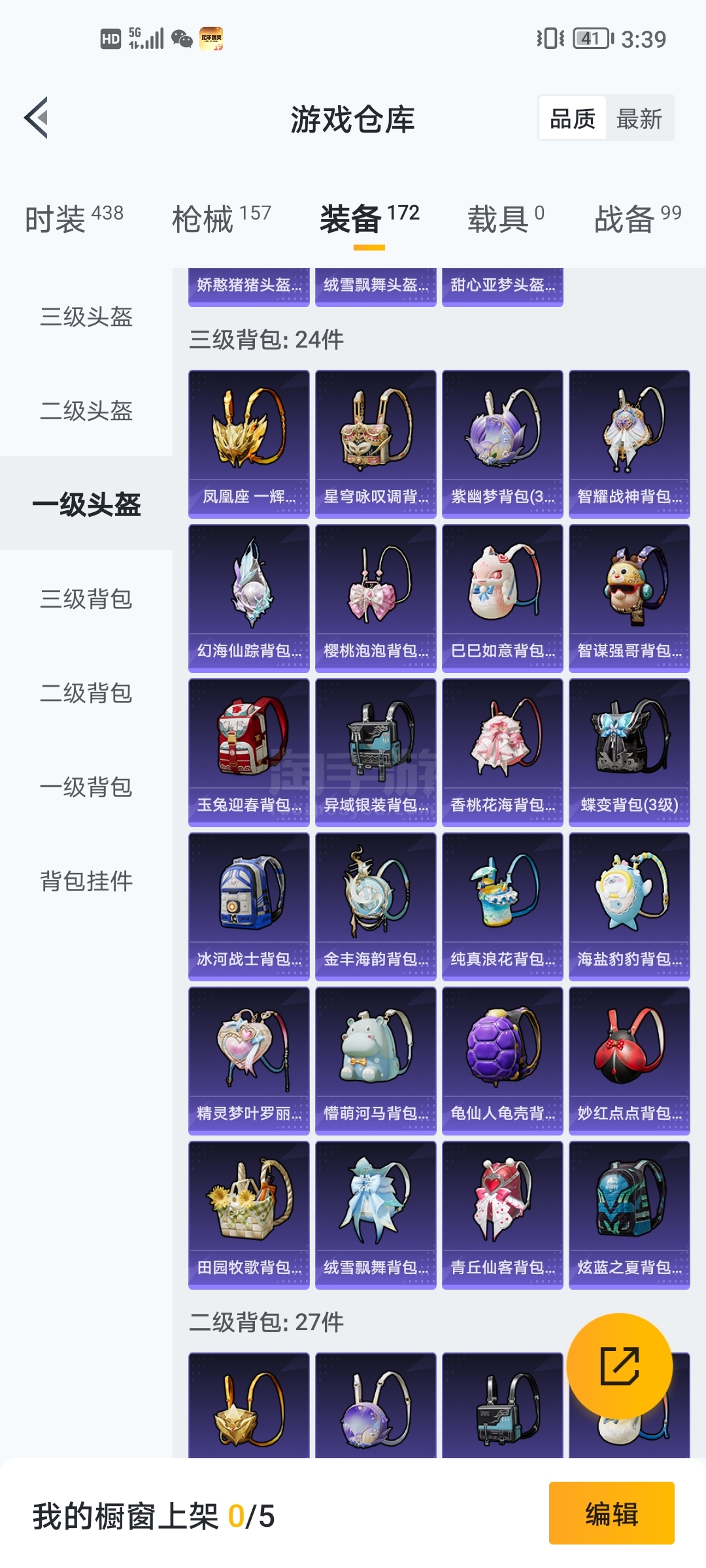The width and height of the screenshot is (706, 1568).
Task: Go back using the top-left arrow
Action: [x=37, y=118]
